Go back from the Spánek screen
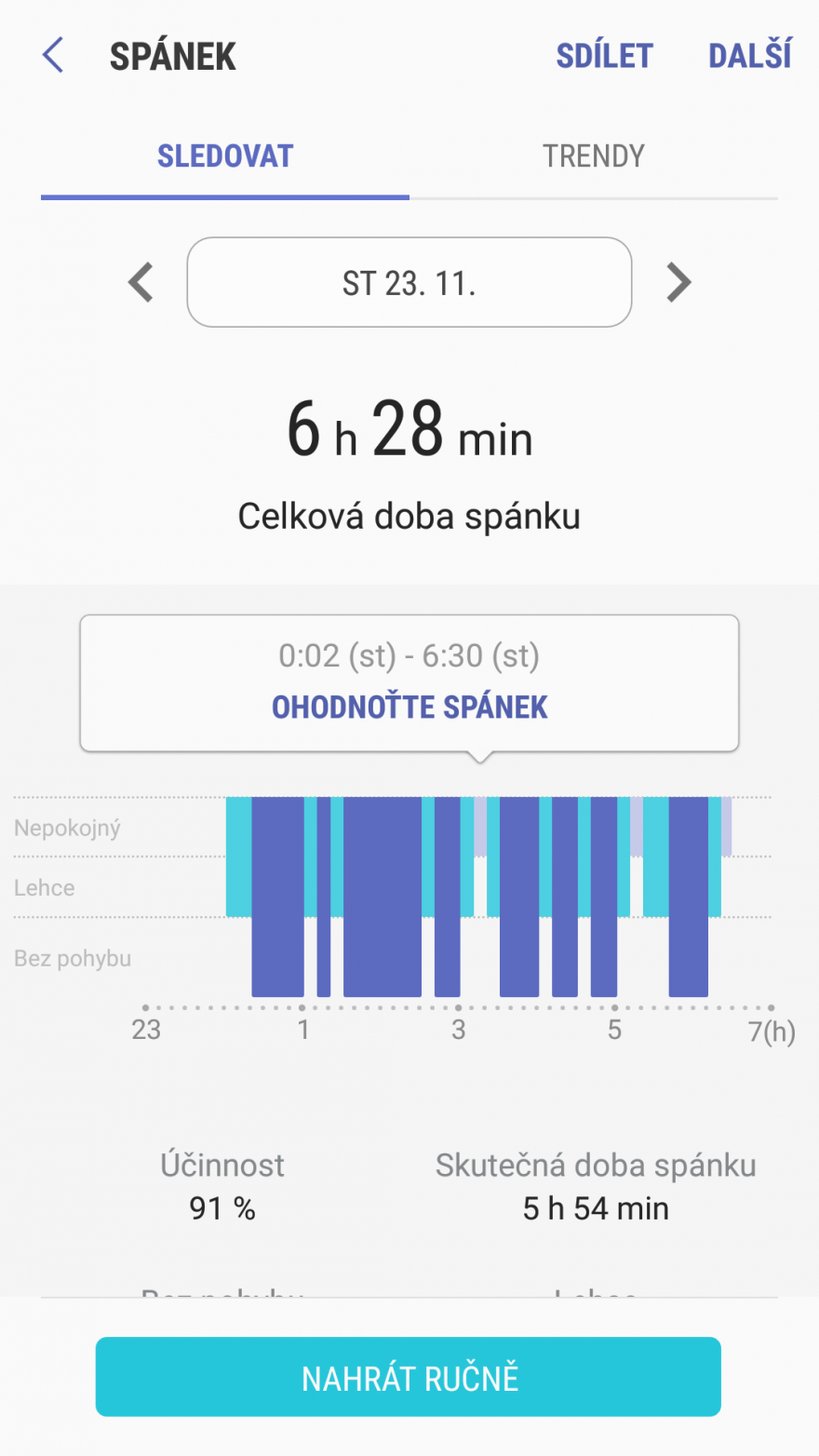Image resolution: width=819 pixels, height=1456 pixels. [54, 56]
